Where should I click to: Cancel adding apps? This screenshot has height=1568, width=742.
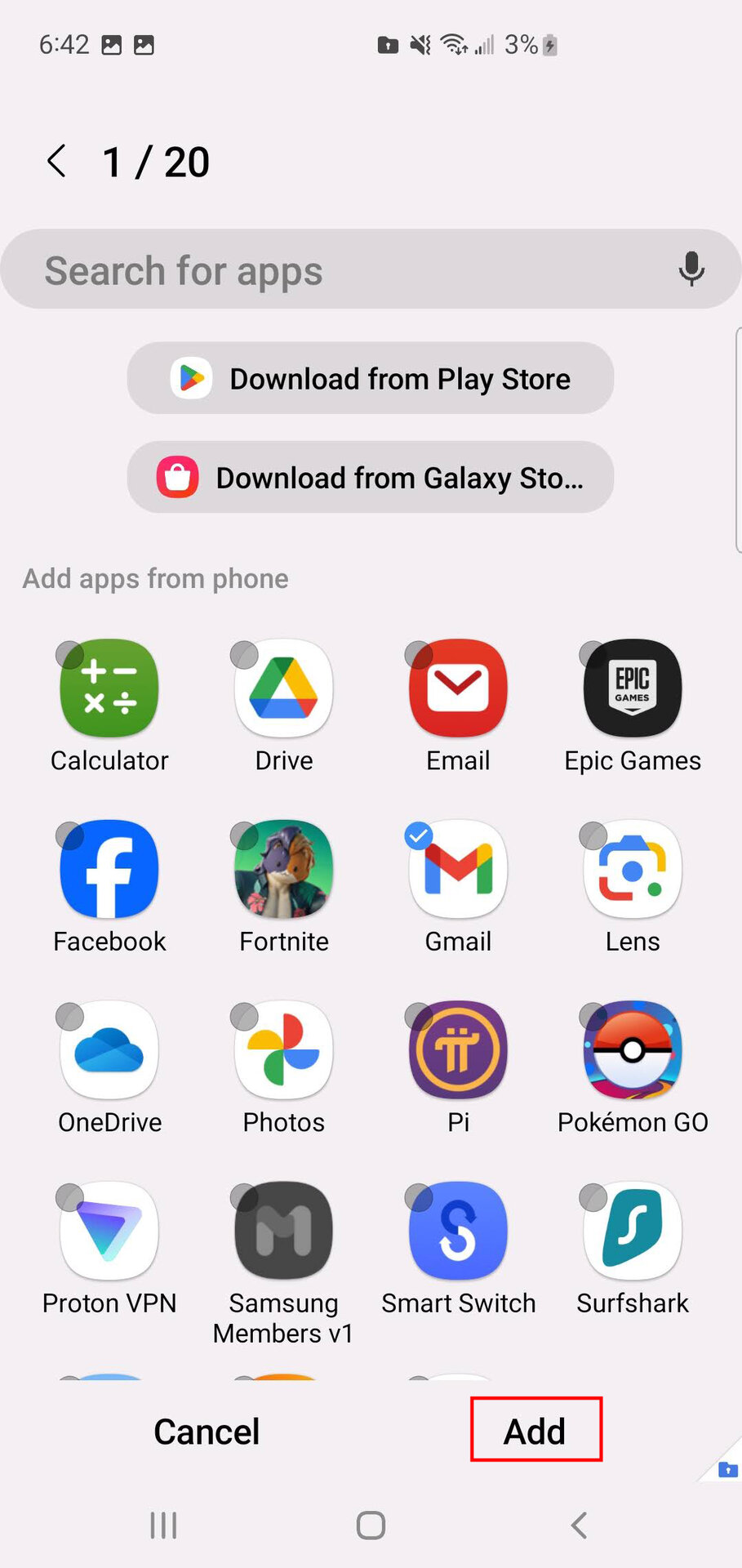(207, 1432)
